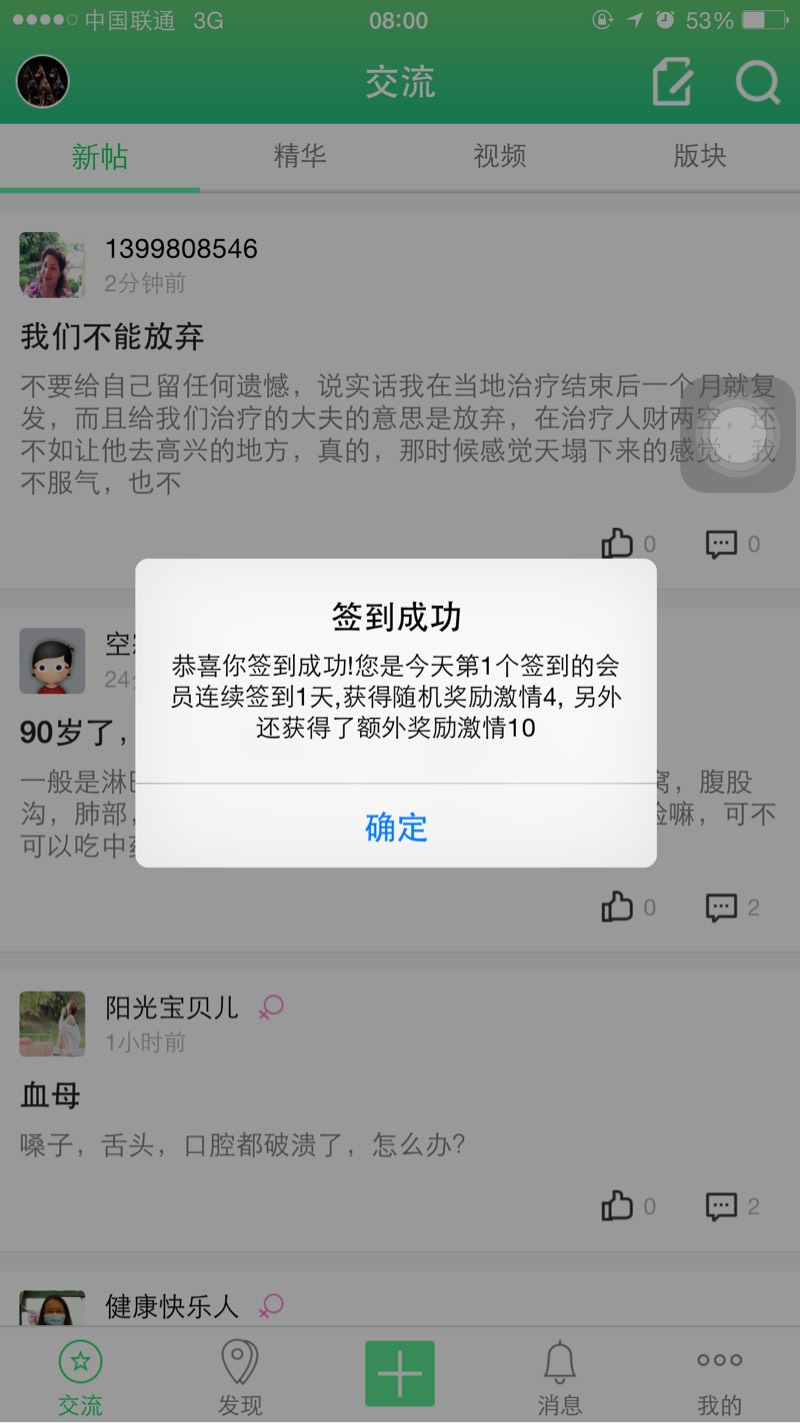Switch to the 版块 tab
800x1423 pixels.
[699, 156]
